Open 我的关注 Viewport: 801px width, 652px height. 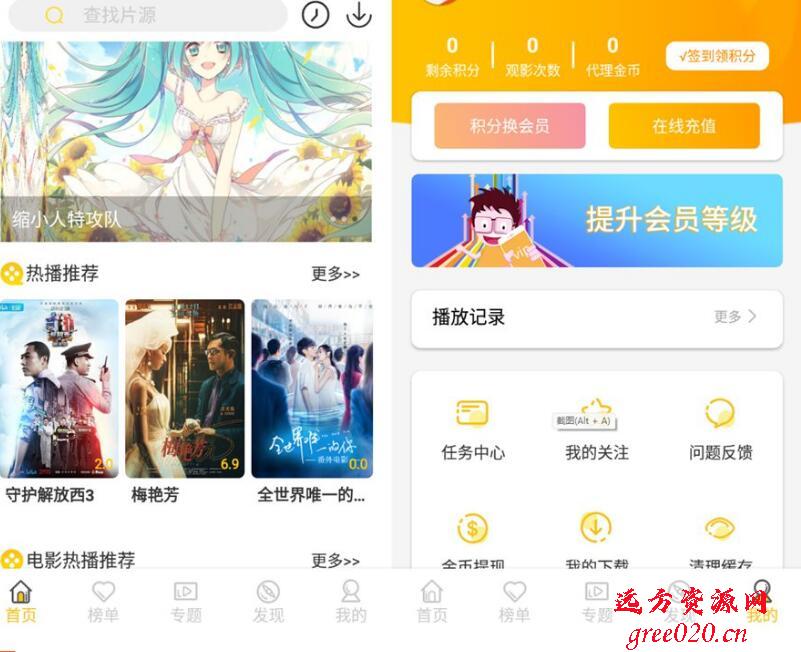(596, 430)
